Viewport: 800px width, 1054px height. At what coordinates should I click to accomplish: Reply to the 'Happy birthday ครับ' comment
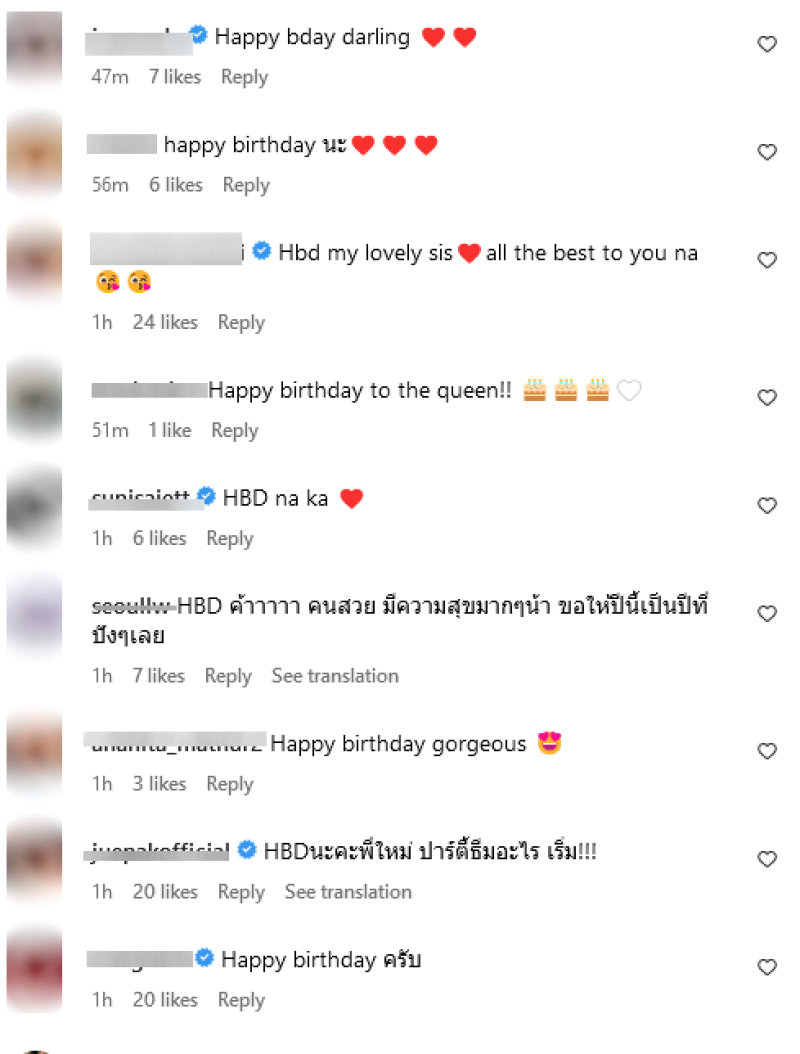coord(241,999)
